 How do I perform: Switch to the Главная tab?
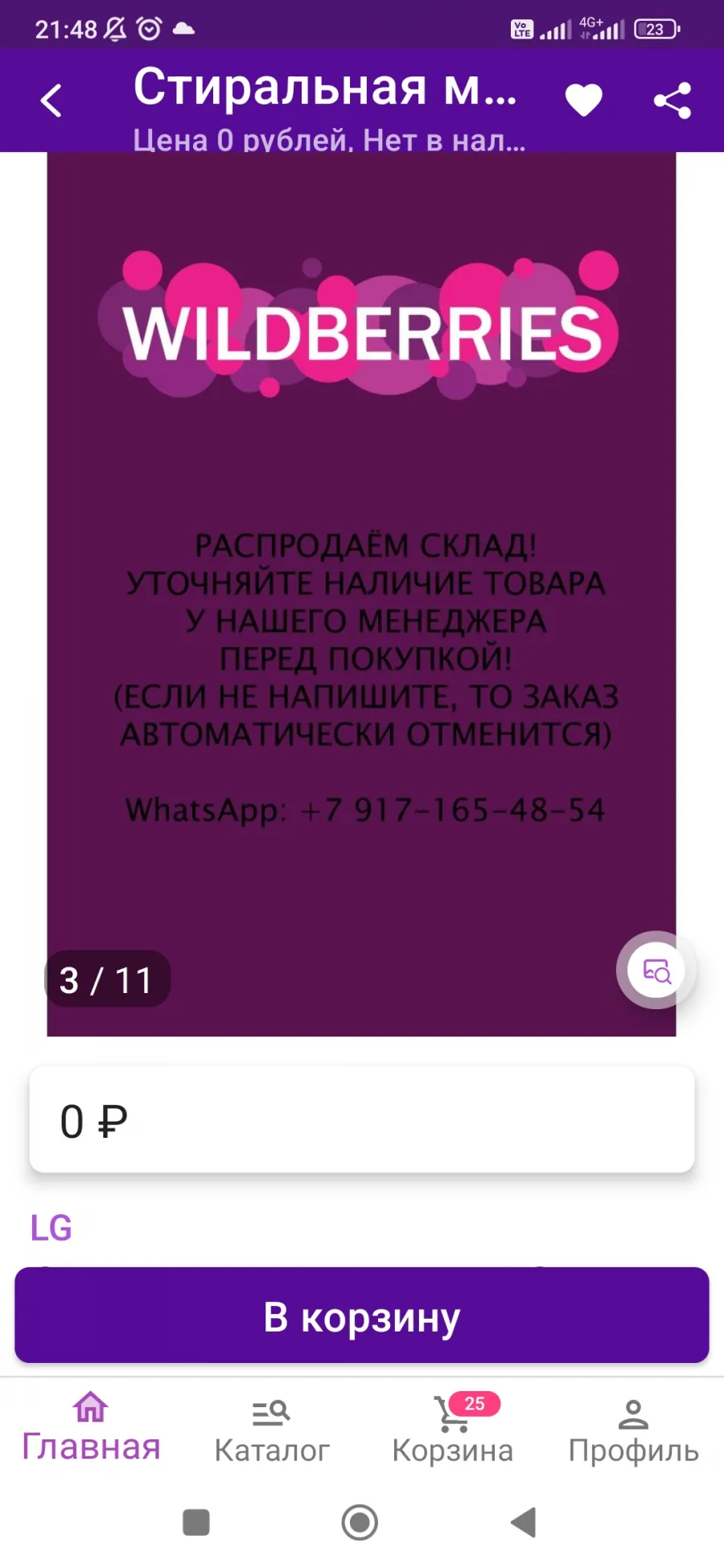pos(91,1428)
